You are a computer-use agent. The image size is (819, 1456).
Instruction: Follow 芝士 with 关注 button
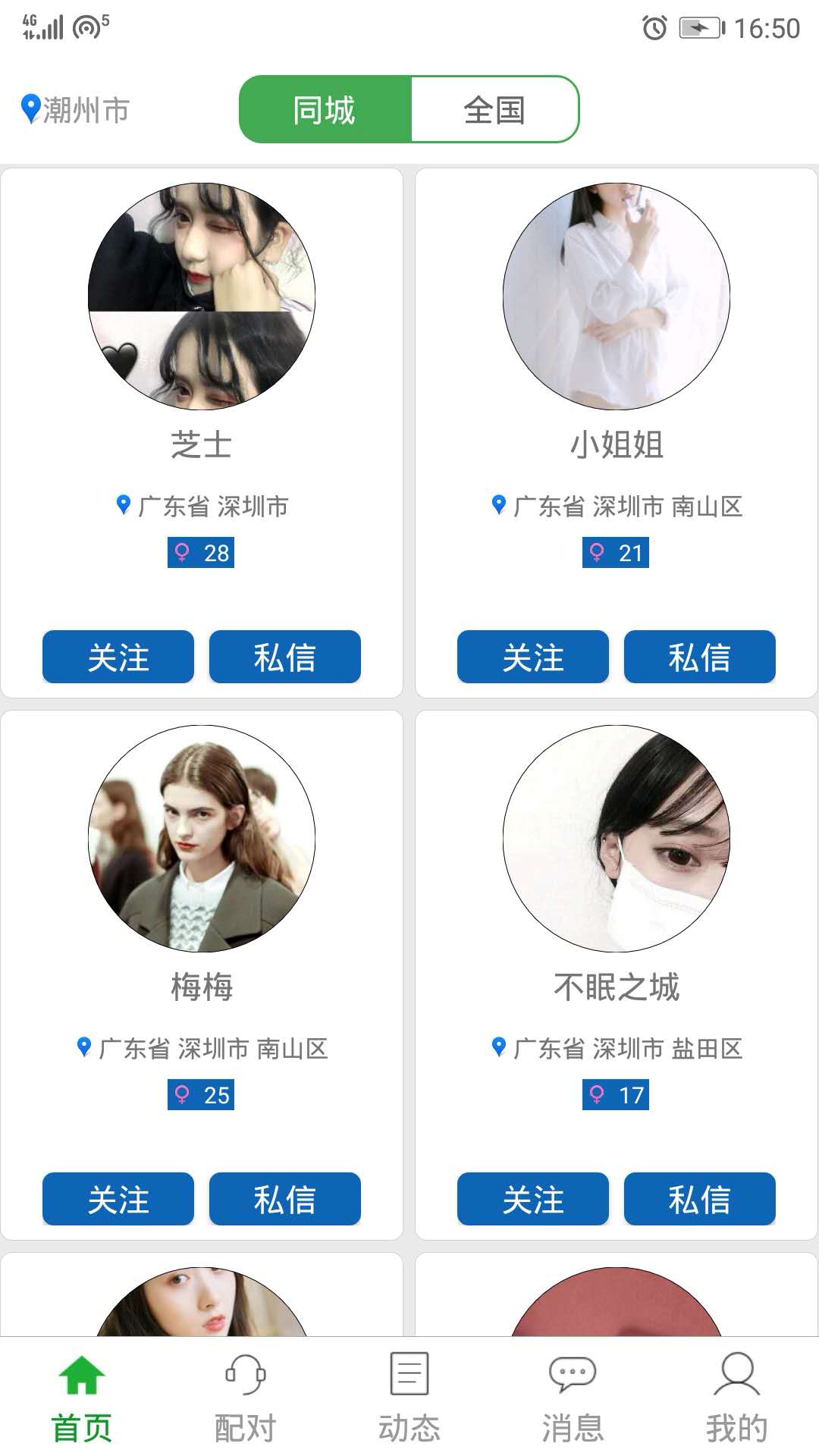click(x=118, y=657)
